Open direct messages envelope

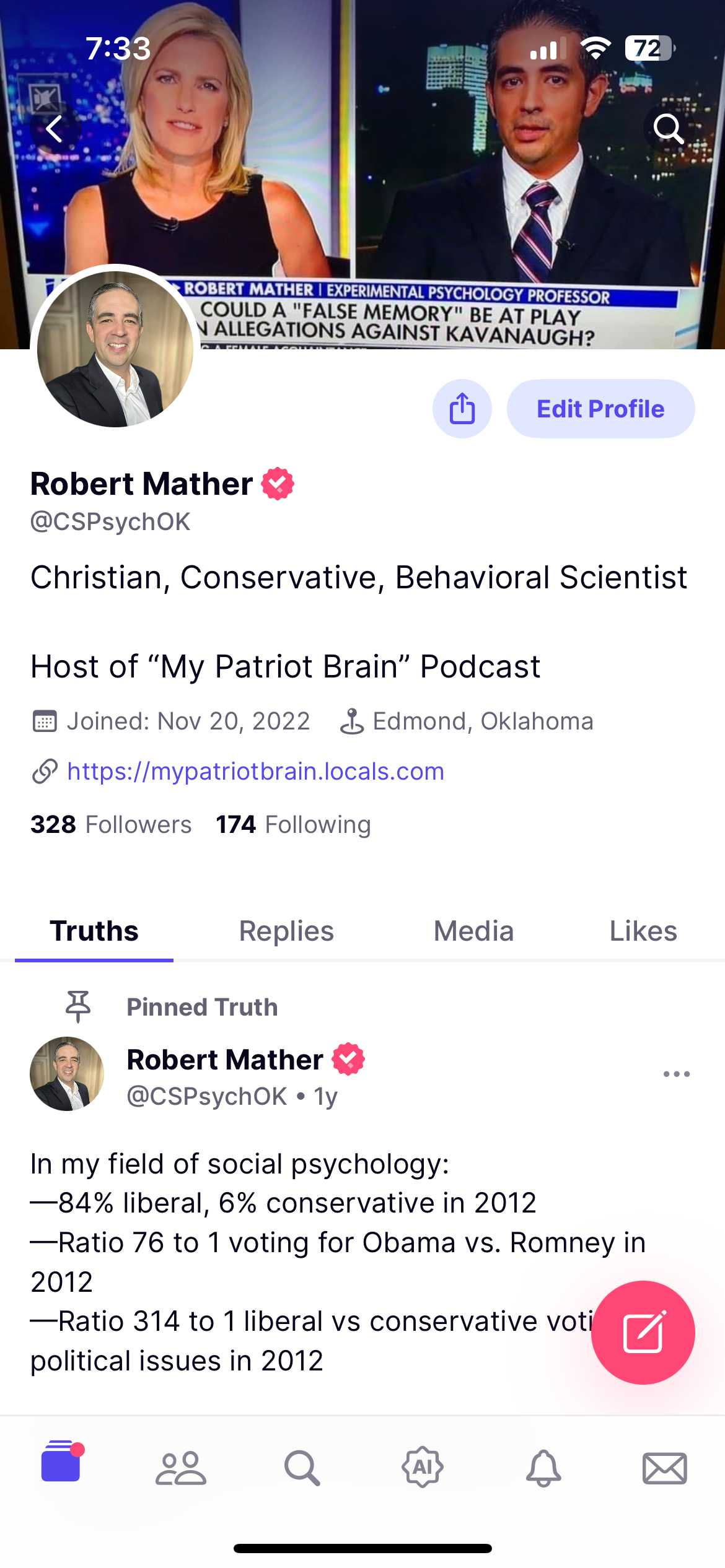(664, 1468)
